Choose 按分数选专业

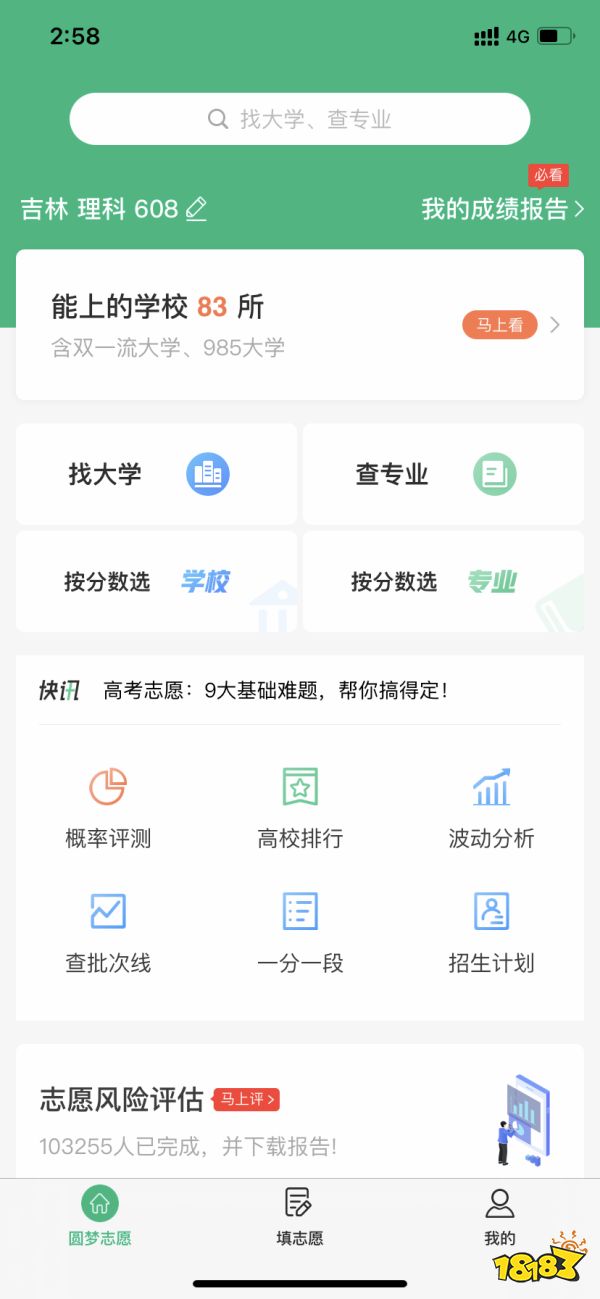(443, 582)
